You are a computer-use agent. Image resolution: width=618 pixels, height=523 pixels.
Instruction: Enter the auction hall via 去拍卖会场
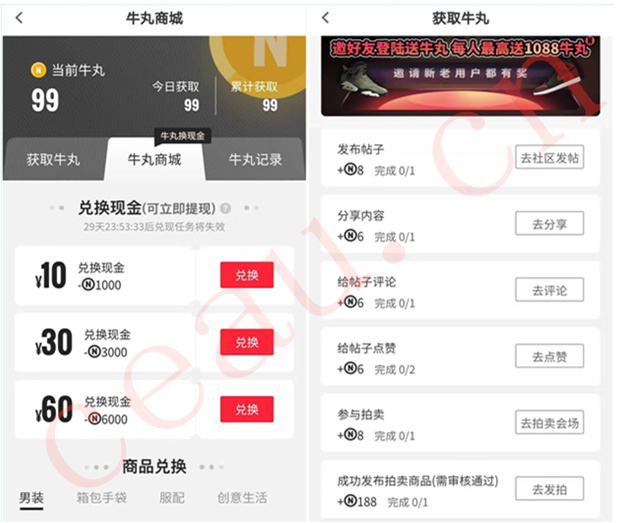point(549,422)
